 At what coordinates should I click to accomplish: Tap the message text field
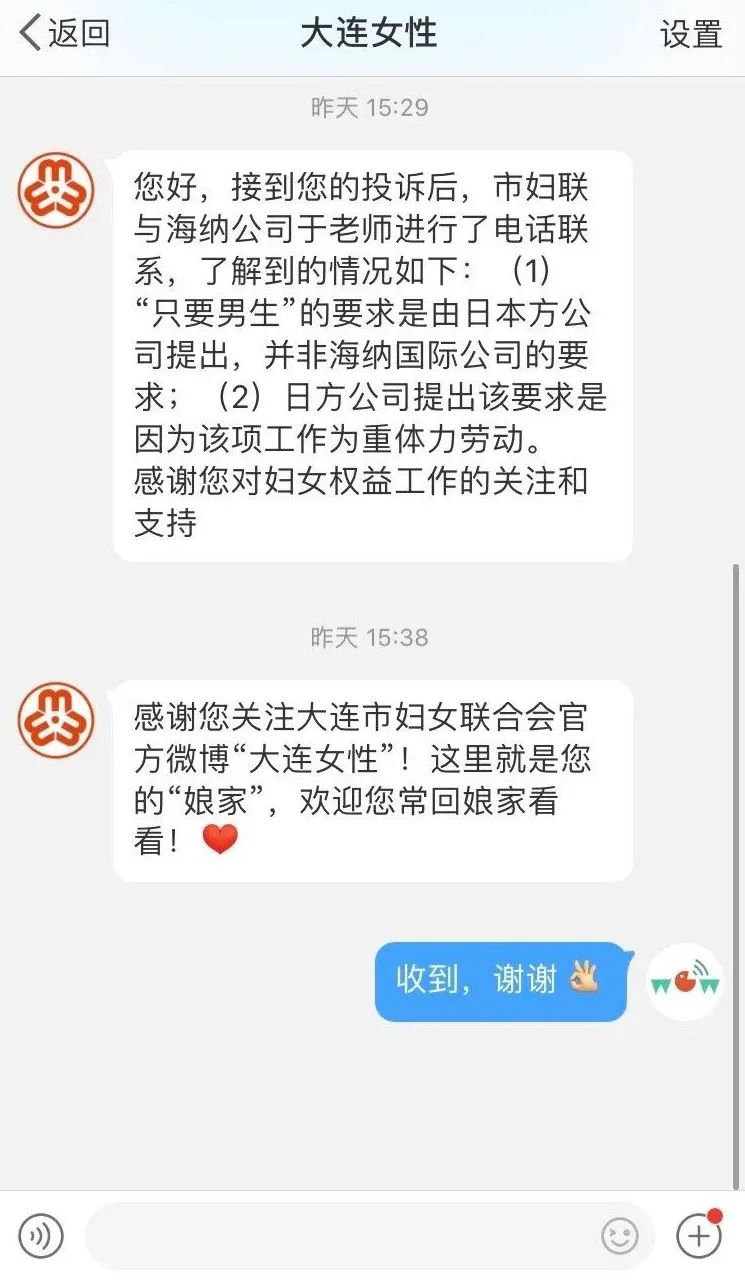(x=340, y=1237)
